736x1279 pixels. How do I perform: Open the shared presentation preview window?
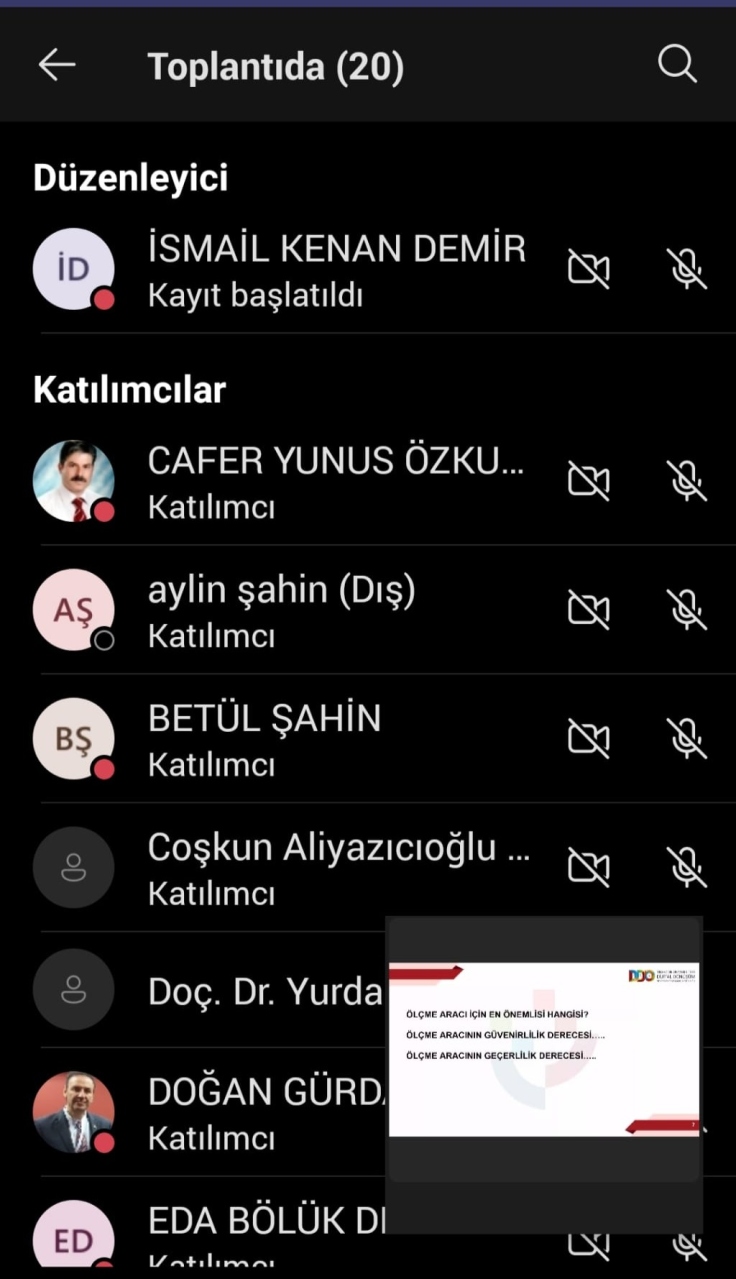point(543,1049)
